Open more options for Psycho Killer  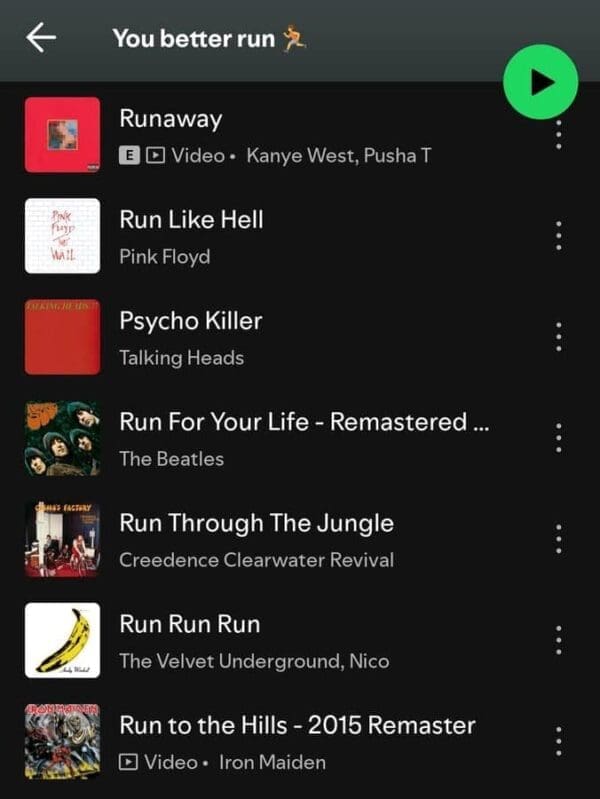(x=558, y=337)
